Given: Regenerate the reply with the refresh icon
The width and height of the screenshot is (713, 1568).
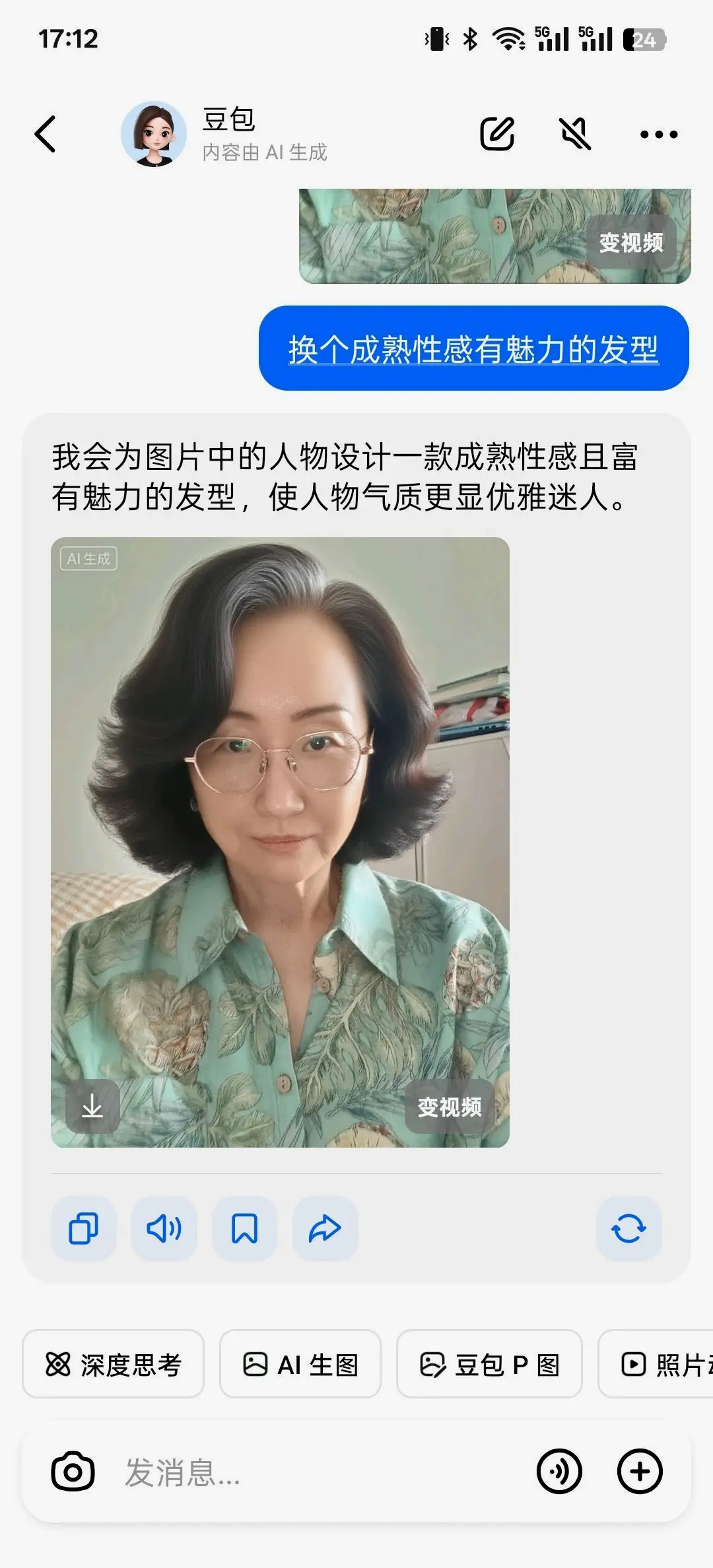Looking at the screenshot, I should coord(628,1228).
